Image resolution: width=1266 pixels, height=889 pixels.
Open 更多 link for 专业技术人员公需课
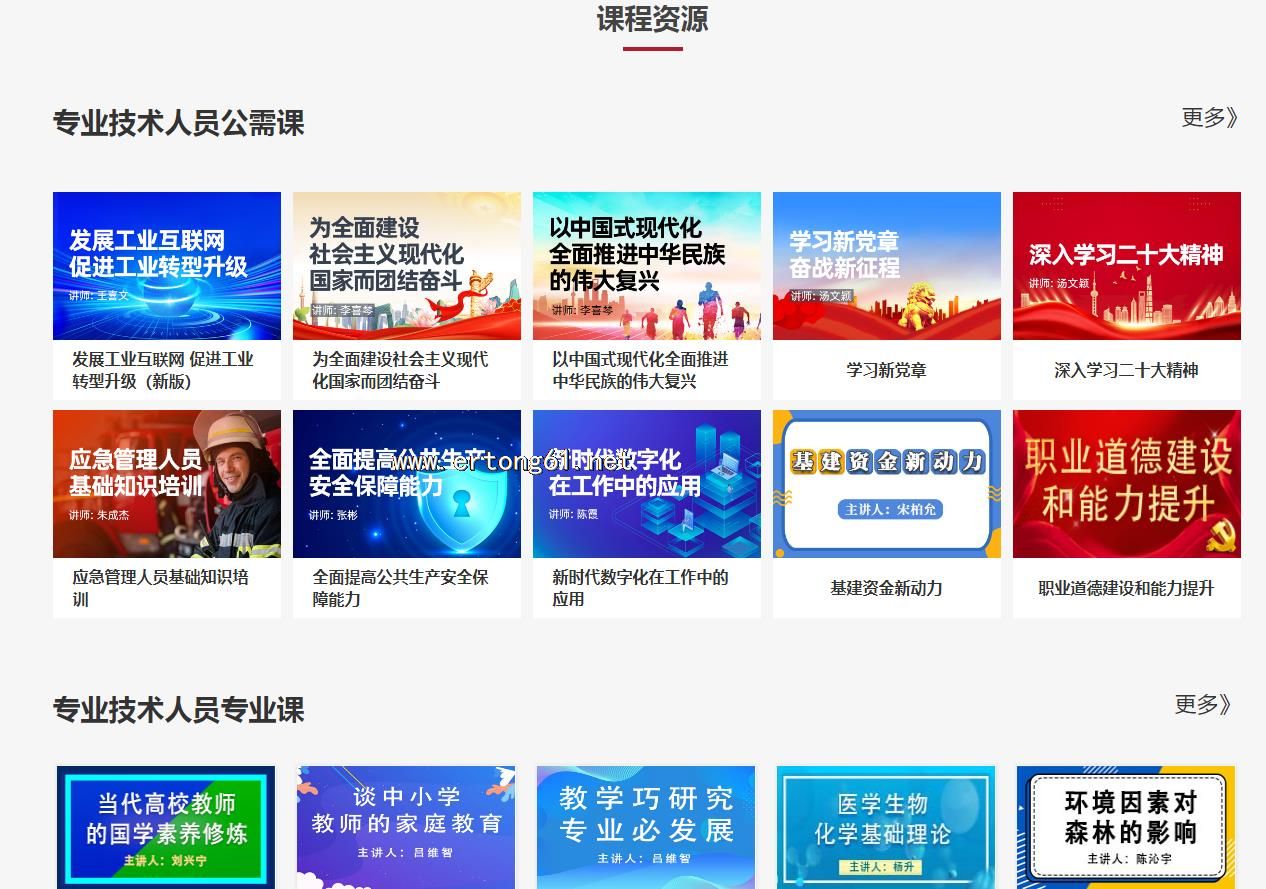[1209, 118]
